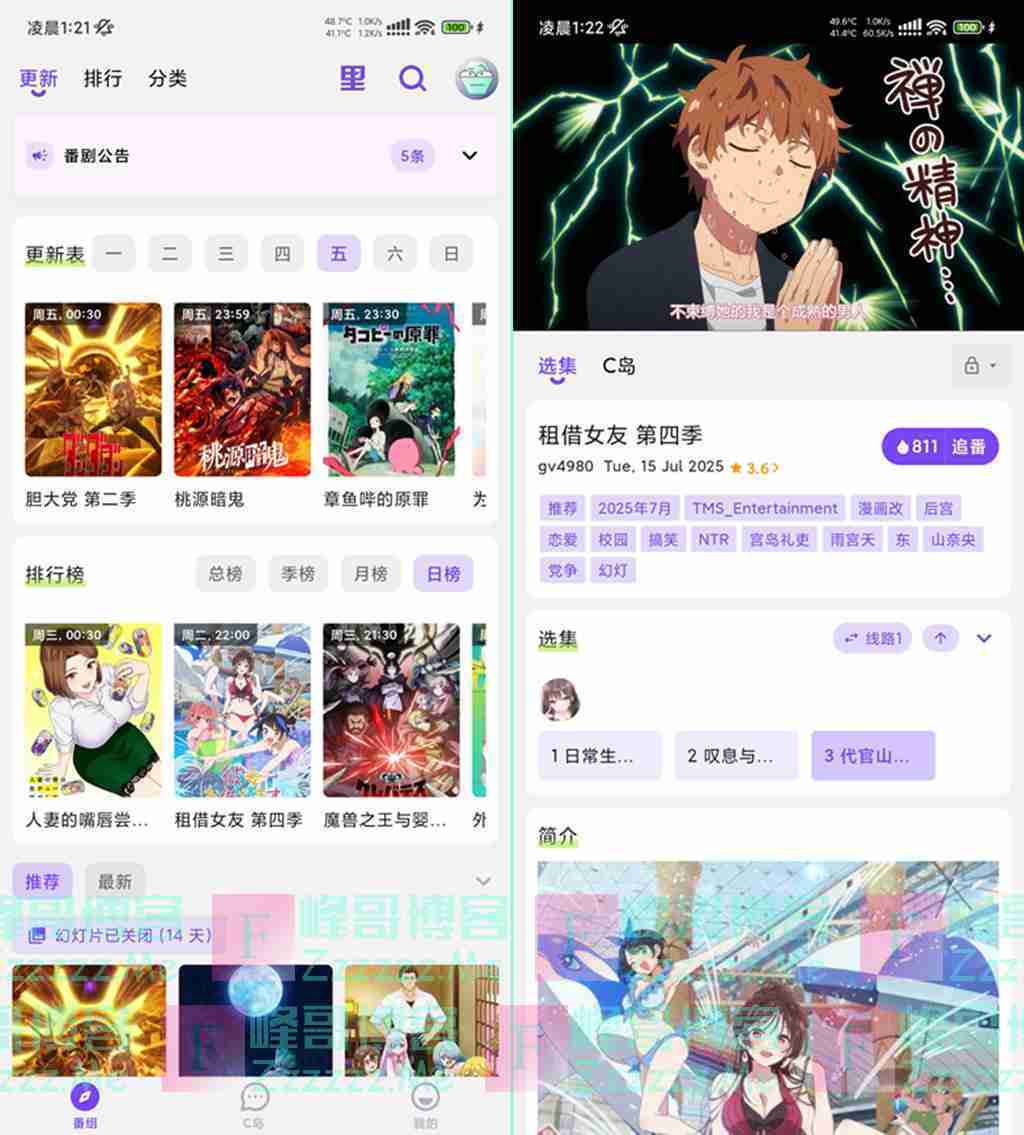Tap the 追番 follow button
Image resolution: width=1024 pixels, height=1135 pixels.
pyautogui.click(x=940, y=447)
